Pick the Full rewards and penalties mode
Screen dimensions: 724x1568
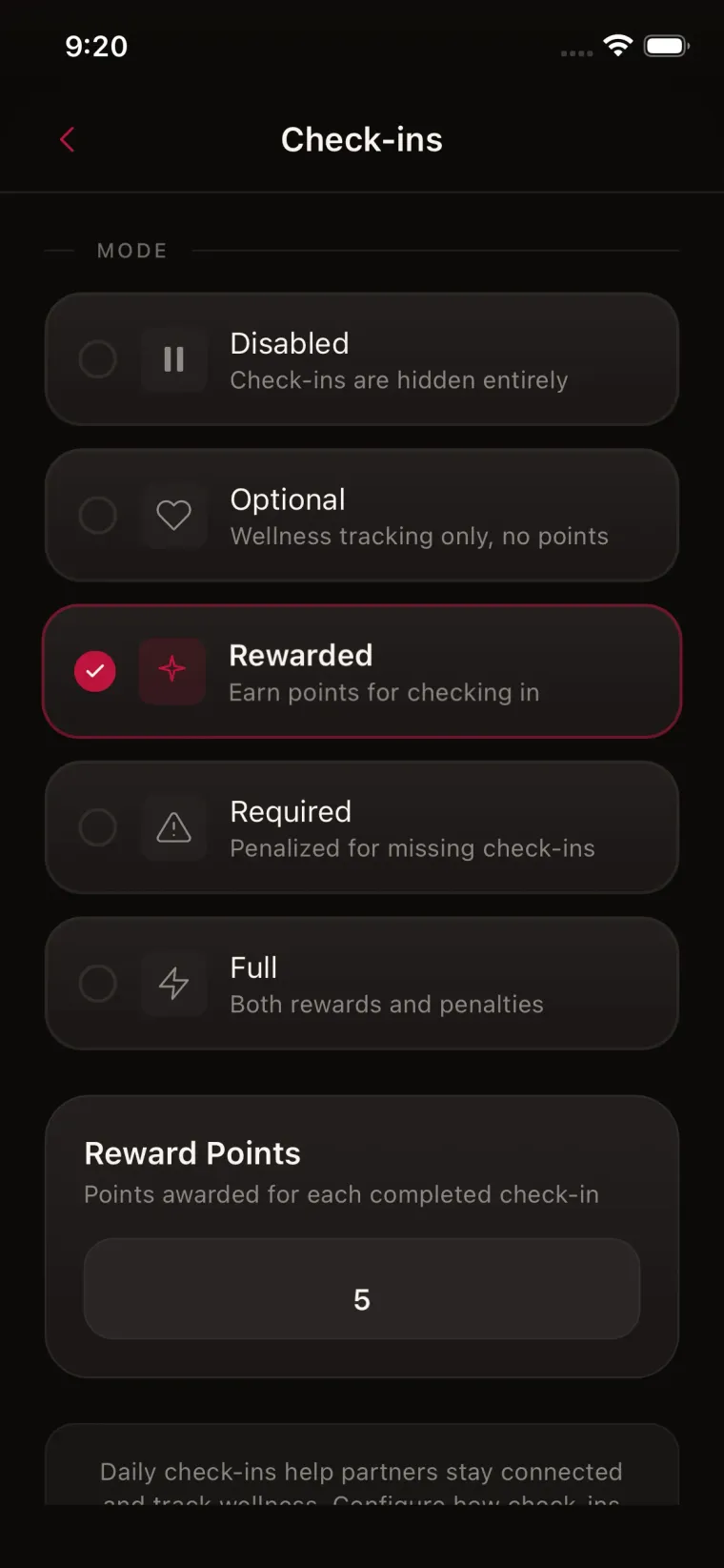click(x=362, y=984)
